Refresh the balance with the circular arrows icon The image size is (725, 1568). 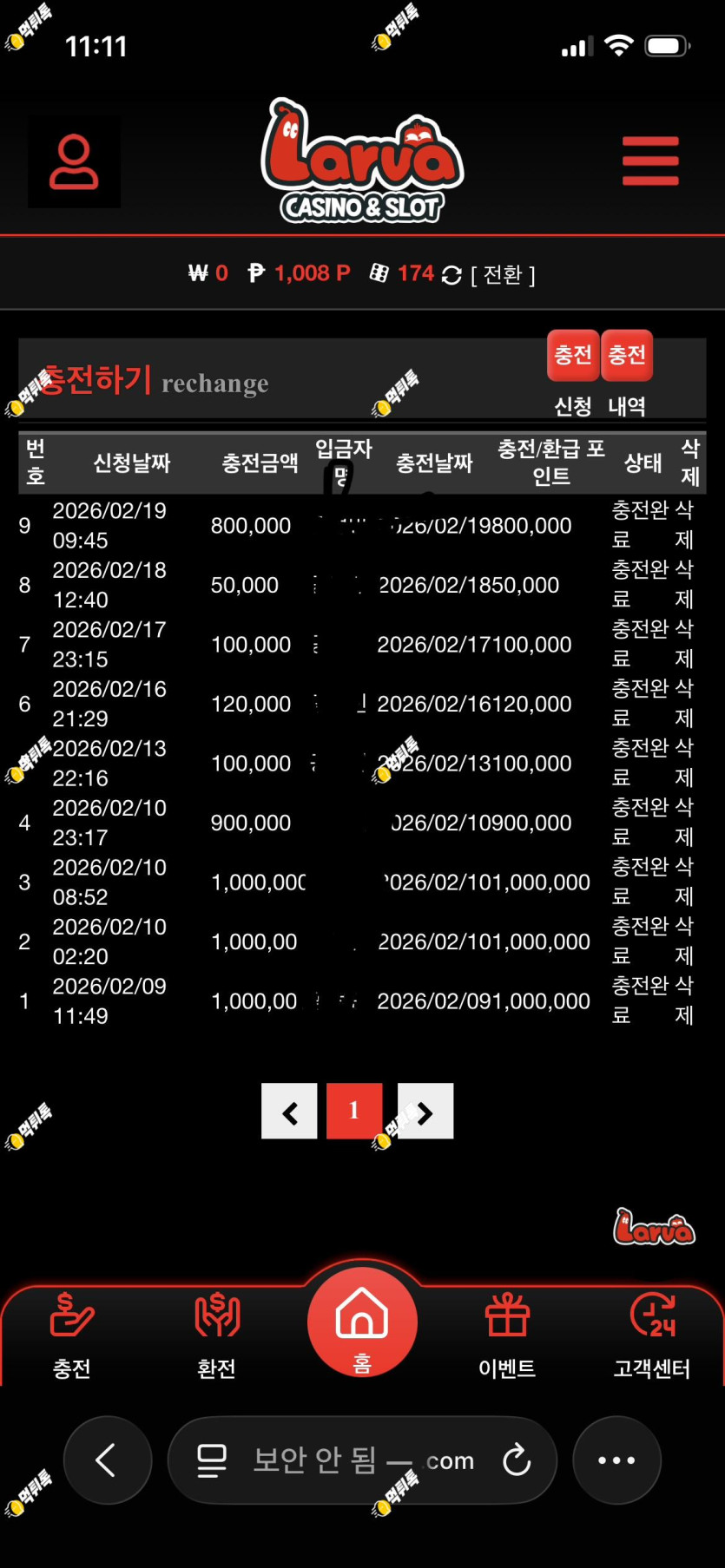click(451, 275)
